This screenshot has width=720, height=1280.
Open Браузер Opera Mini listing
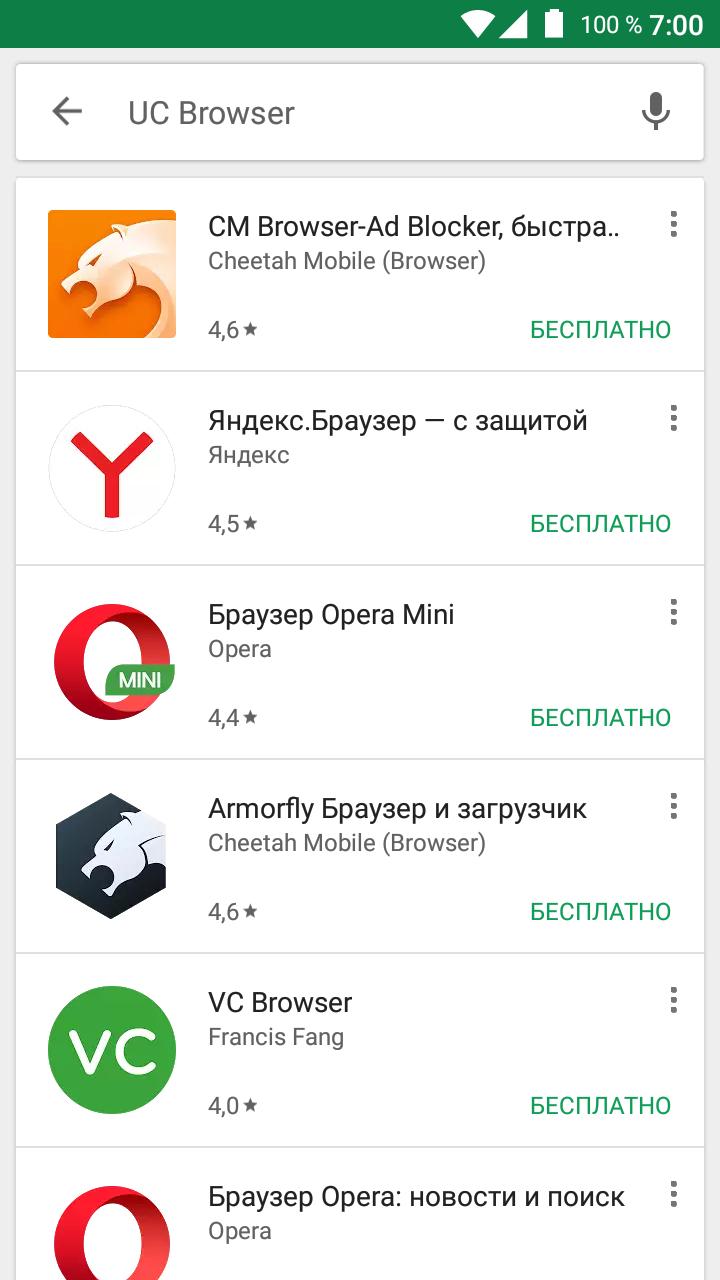(x=360, y=662)
